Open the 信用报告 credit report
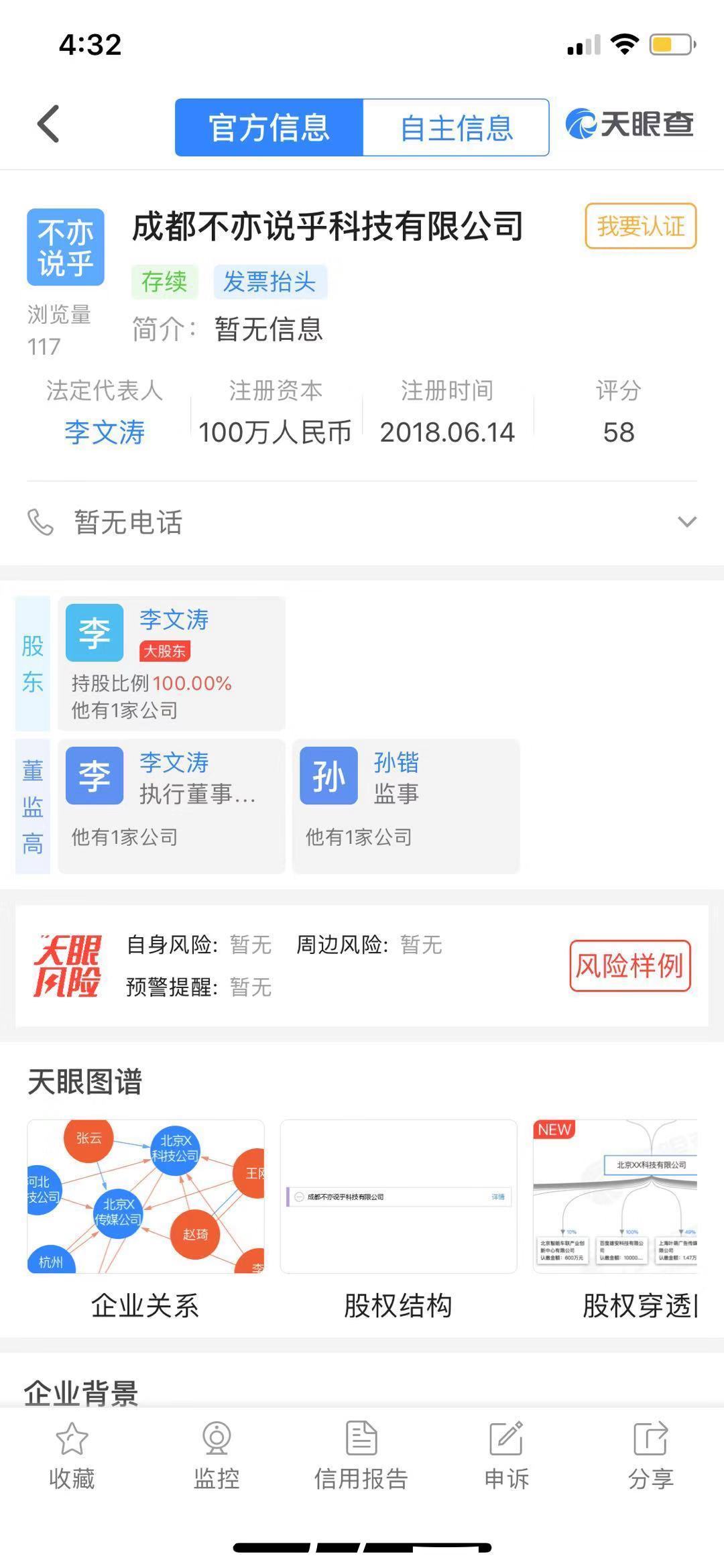The image size is (724, 1568). click(361, 1455)
